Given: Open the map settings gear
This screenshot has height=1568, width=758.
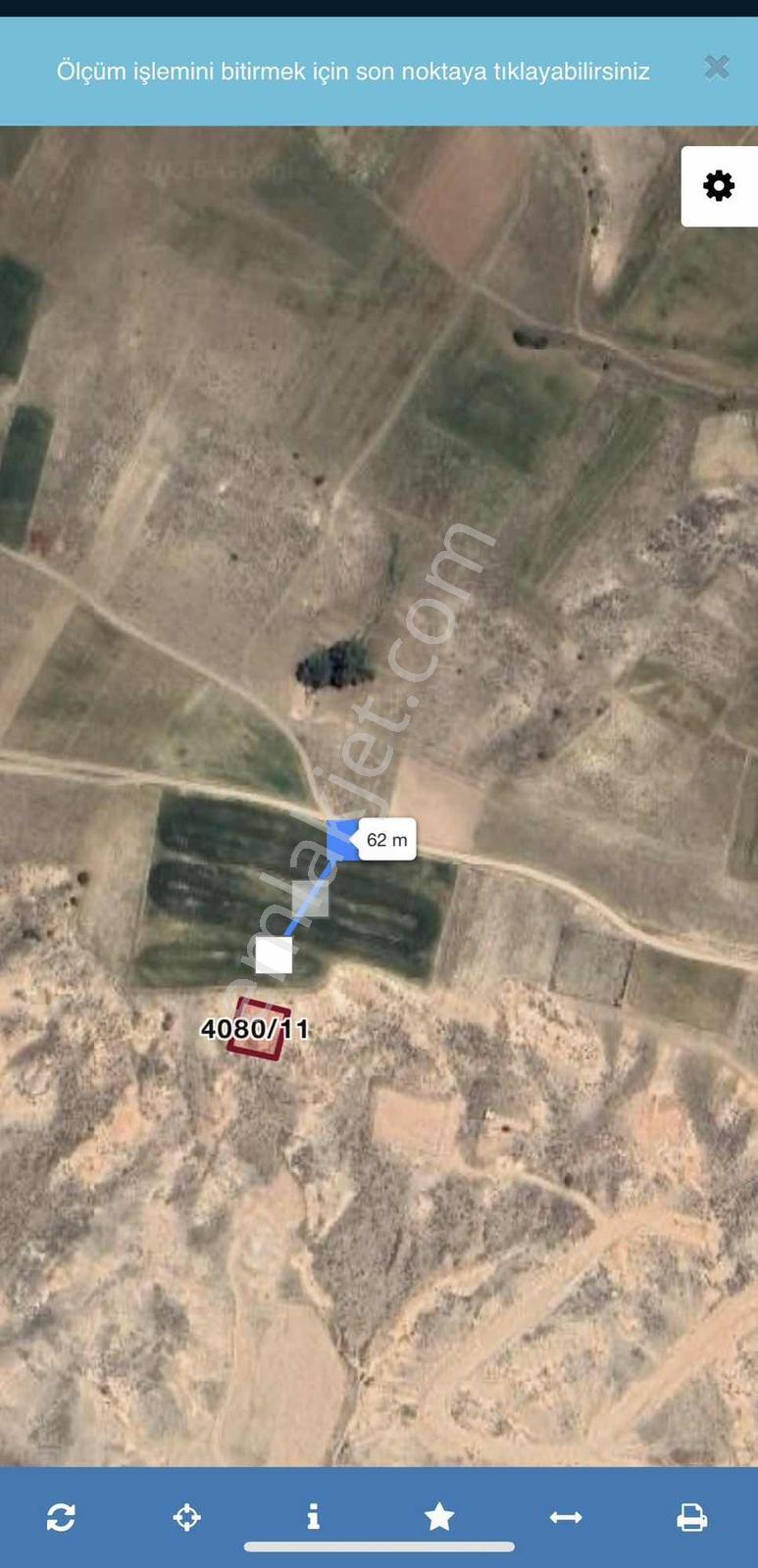Looking at the screenshot, I should pyautogui.click(x=719, y=185).
